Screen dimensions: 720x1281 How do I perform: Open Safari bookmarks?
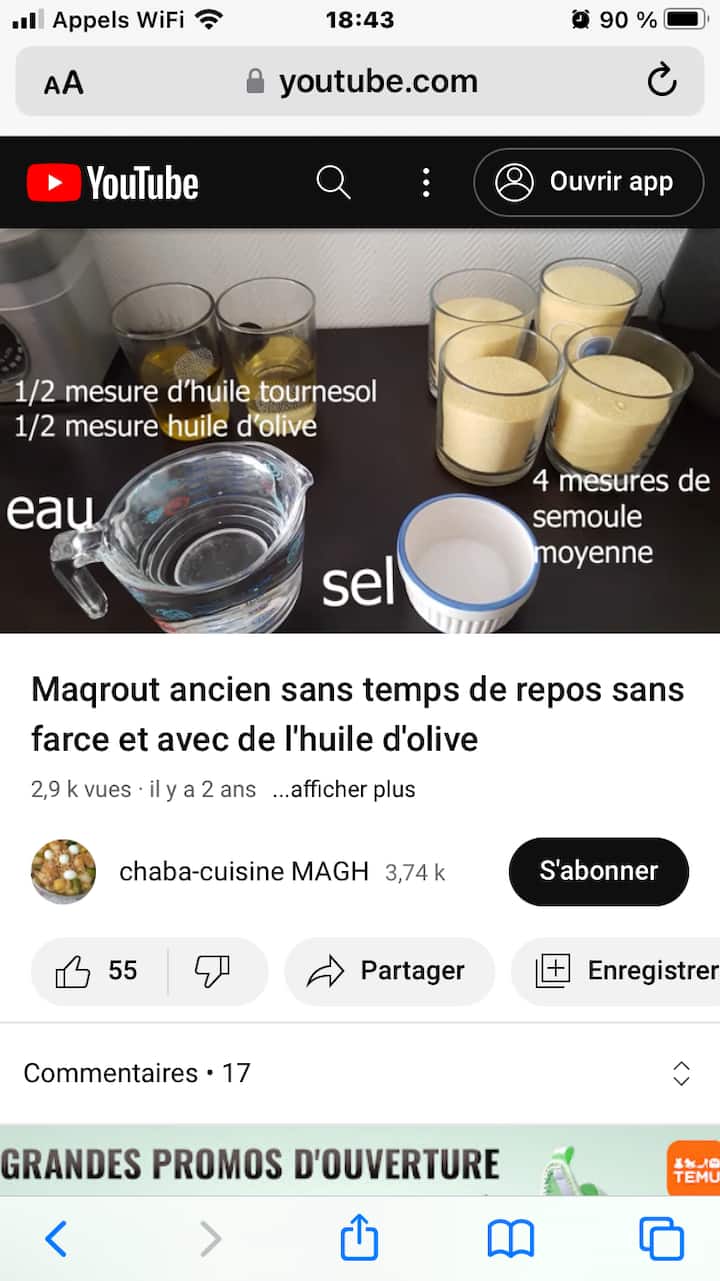(510, 1240)
